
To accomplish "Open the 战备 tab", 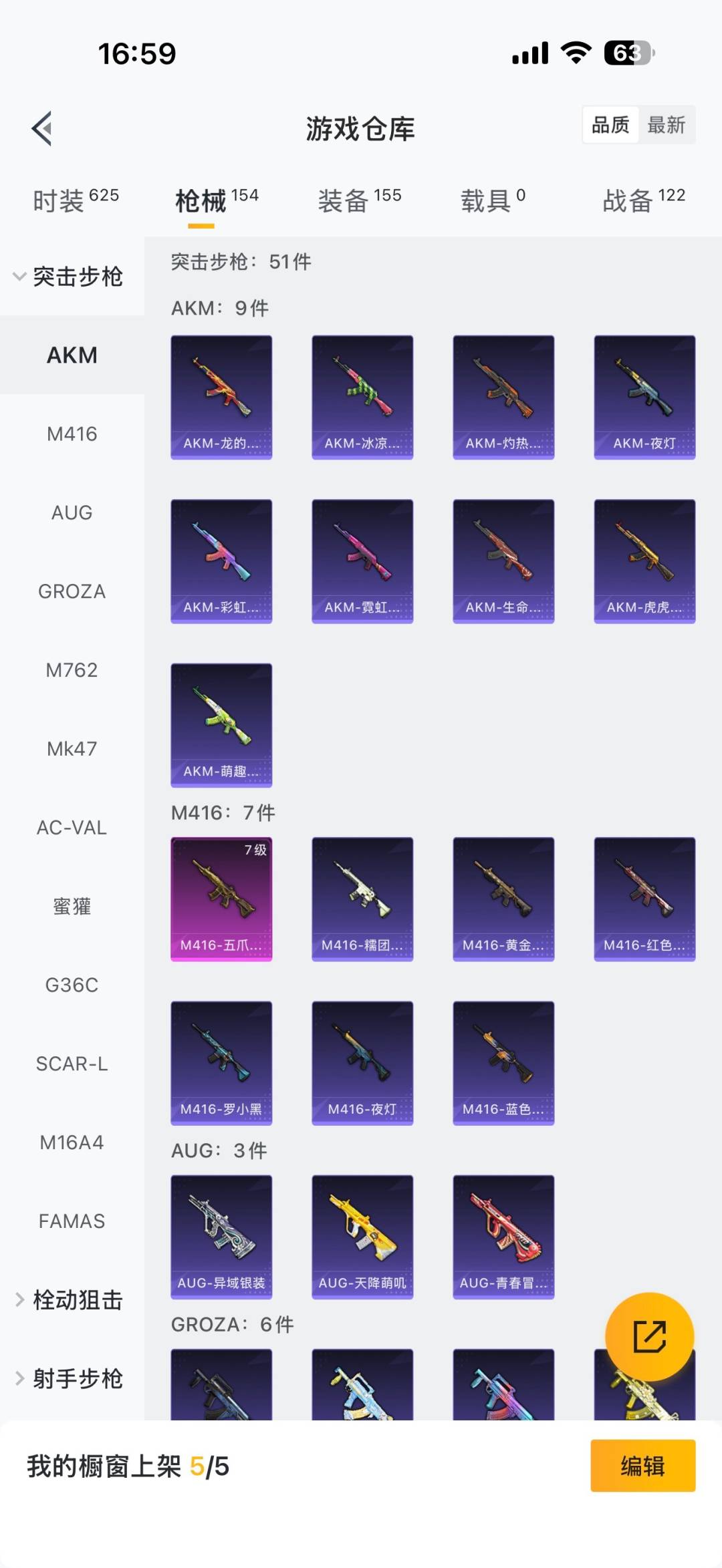I will [x=644, y=200].
